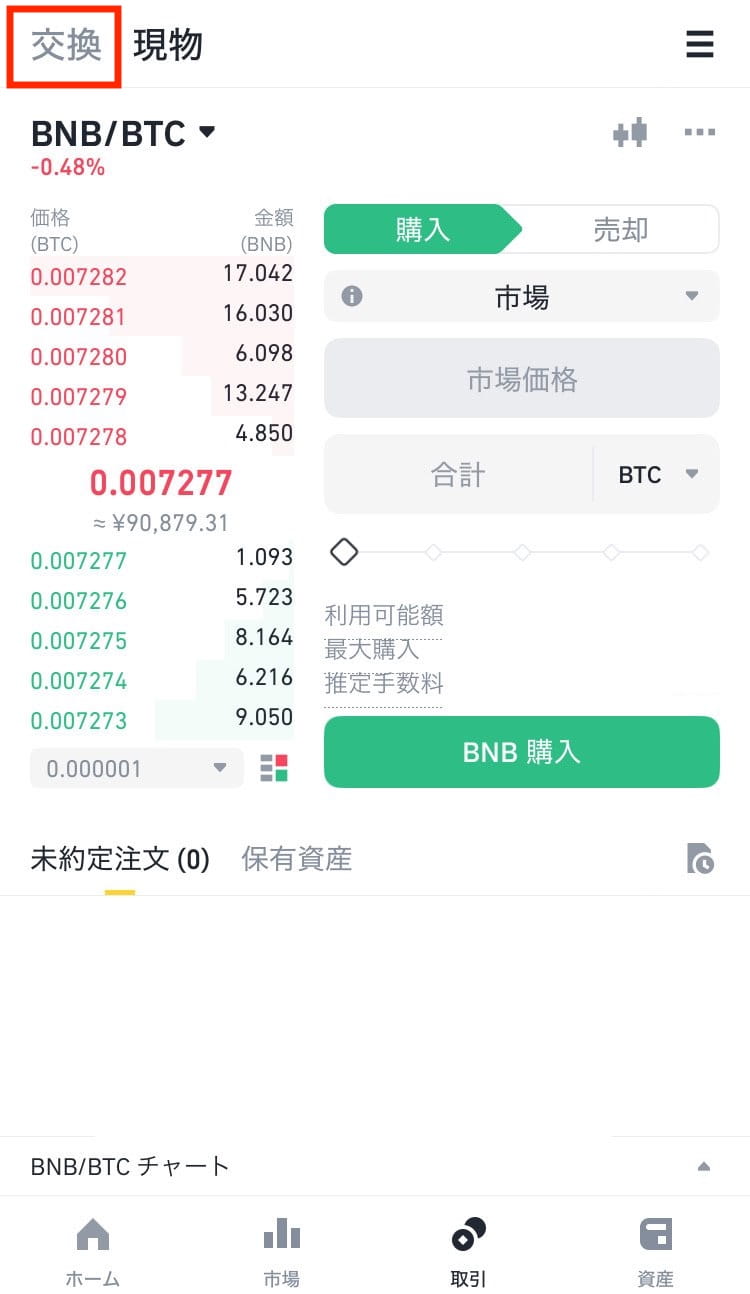Select the 購入 buy tab
The image size is (750, 1294).
422,230
